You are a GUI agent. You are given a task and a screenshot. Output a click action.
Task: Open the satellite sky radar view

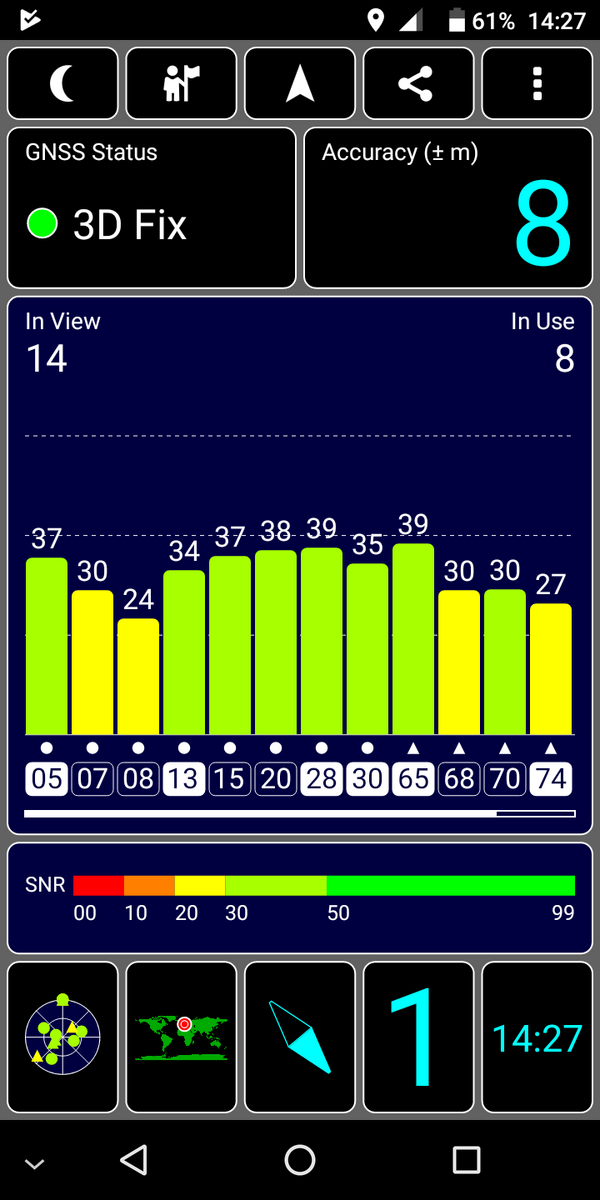point(62,1037)
